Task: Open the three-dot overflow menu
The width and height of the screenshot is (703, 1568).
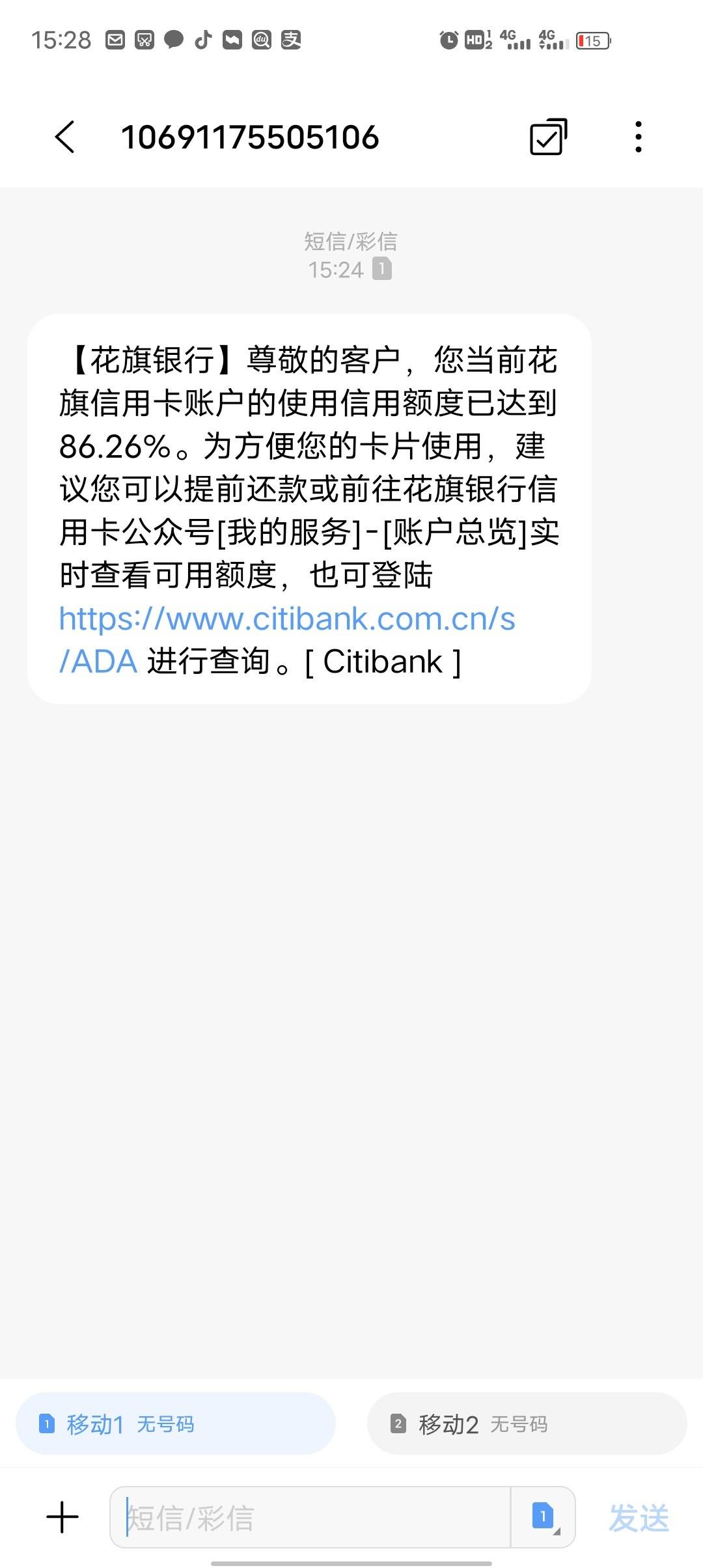Action: tap(639, 137)
